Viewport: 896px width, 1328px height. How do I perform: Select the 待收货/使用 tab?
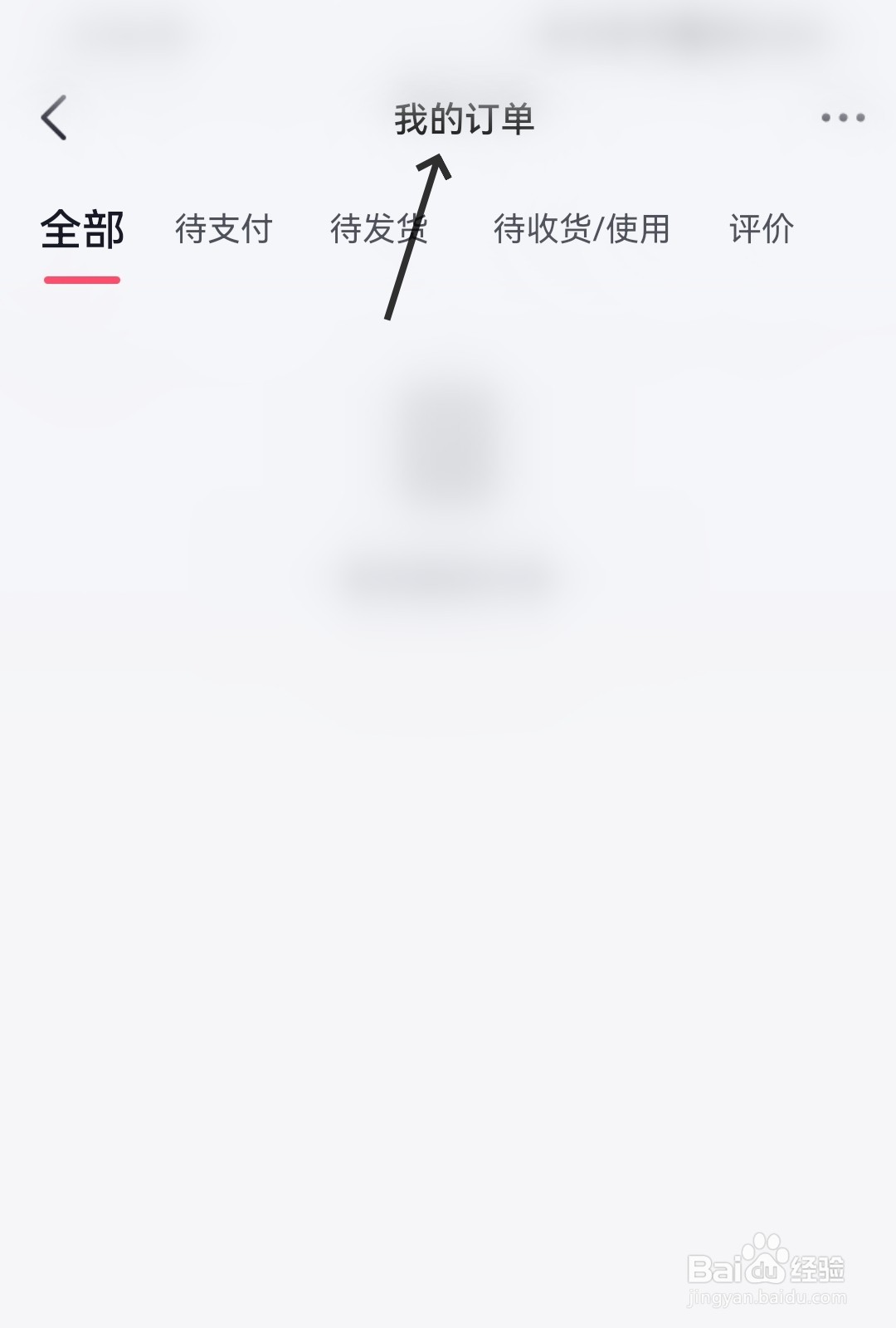tap(581, 230)
